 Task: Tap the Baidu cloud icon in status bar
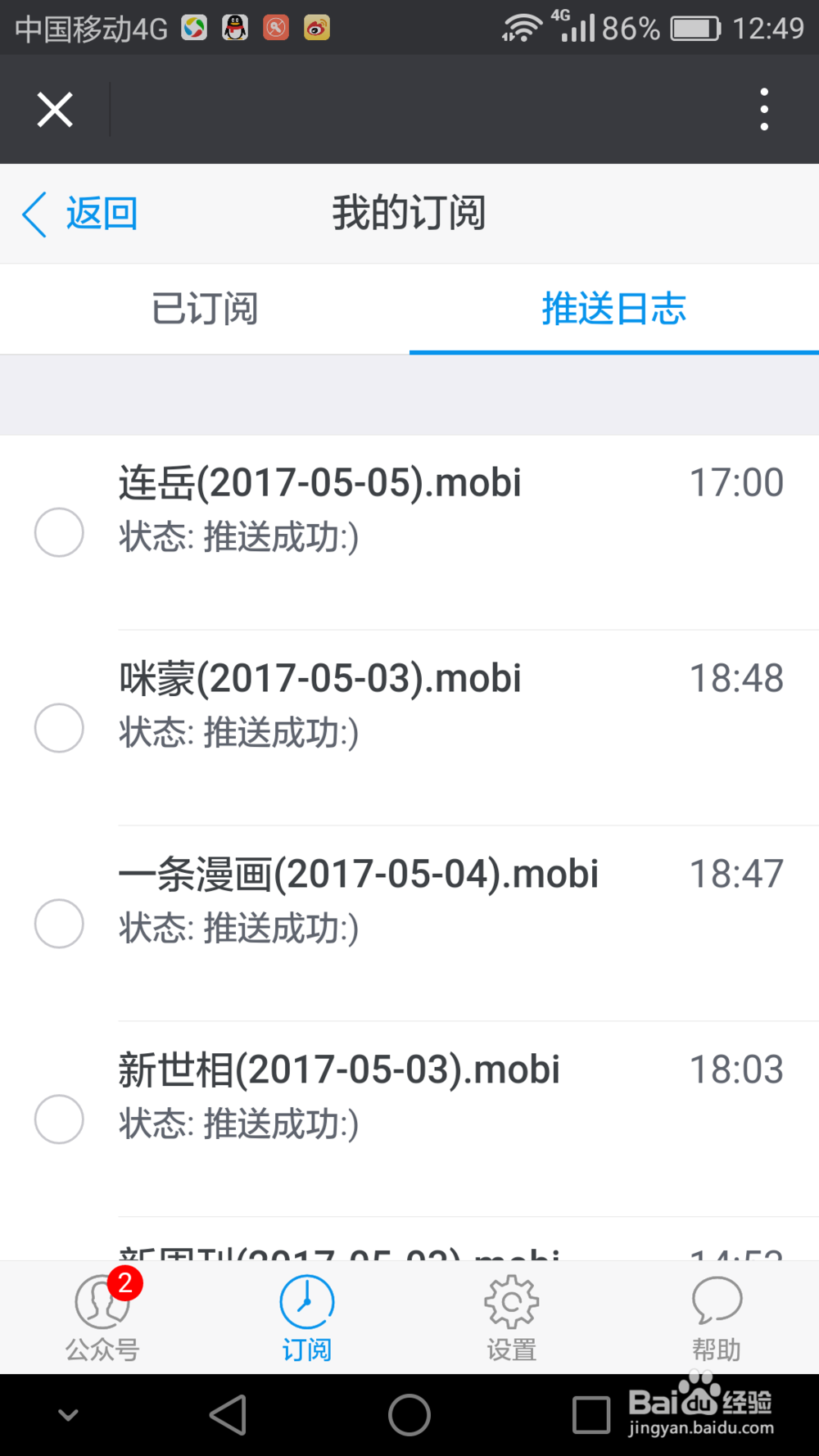193,27
